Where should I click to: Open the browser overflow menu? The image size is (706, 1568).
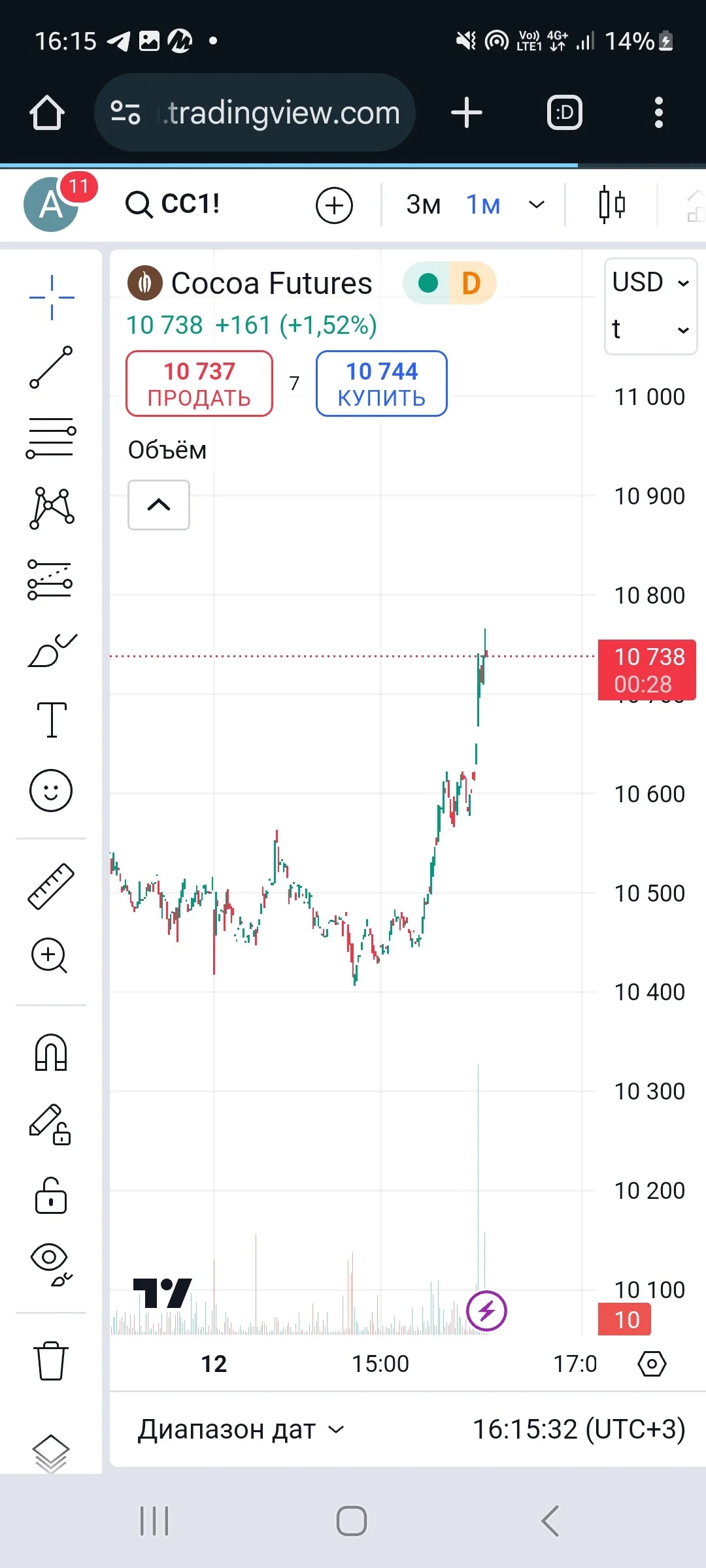click(659, 112)
